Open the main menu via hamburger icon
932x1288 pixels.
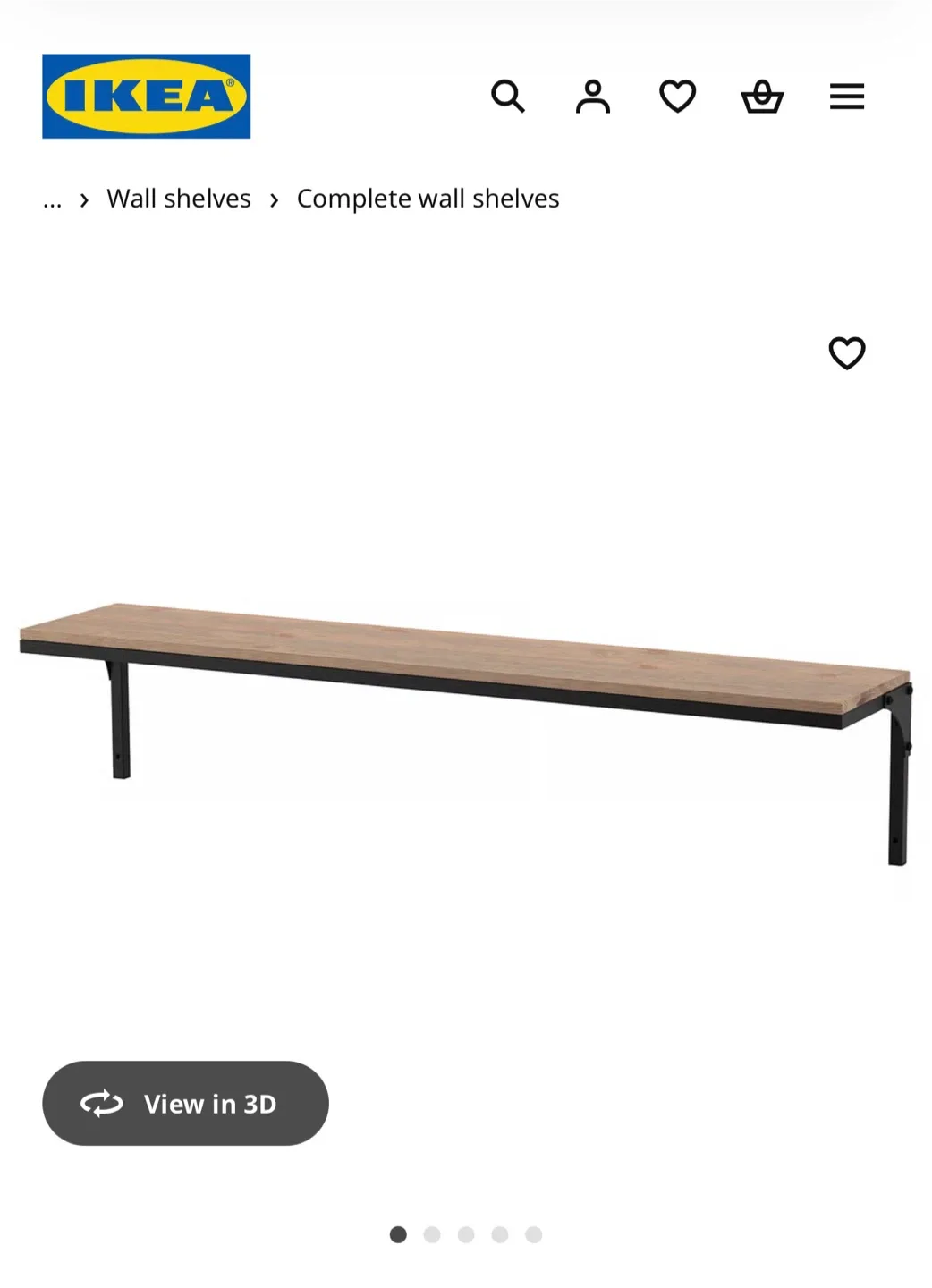846,97
